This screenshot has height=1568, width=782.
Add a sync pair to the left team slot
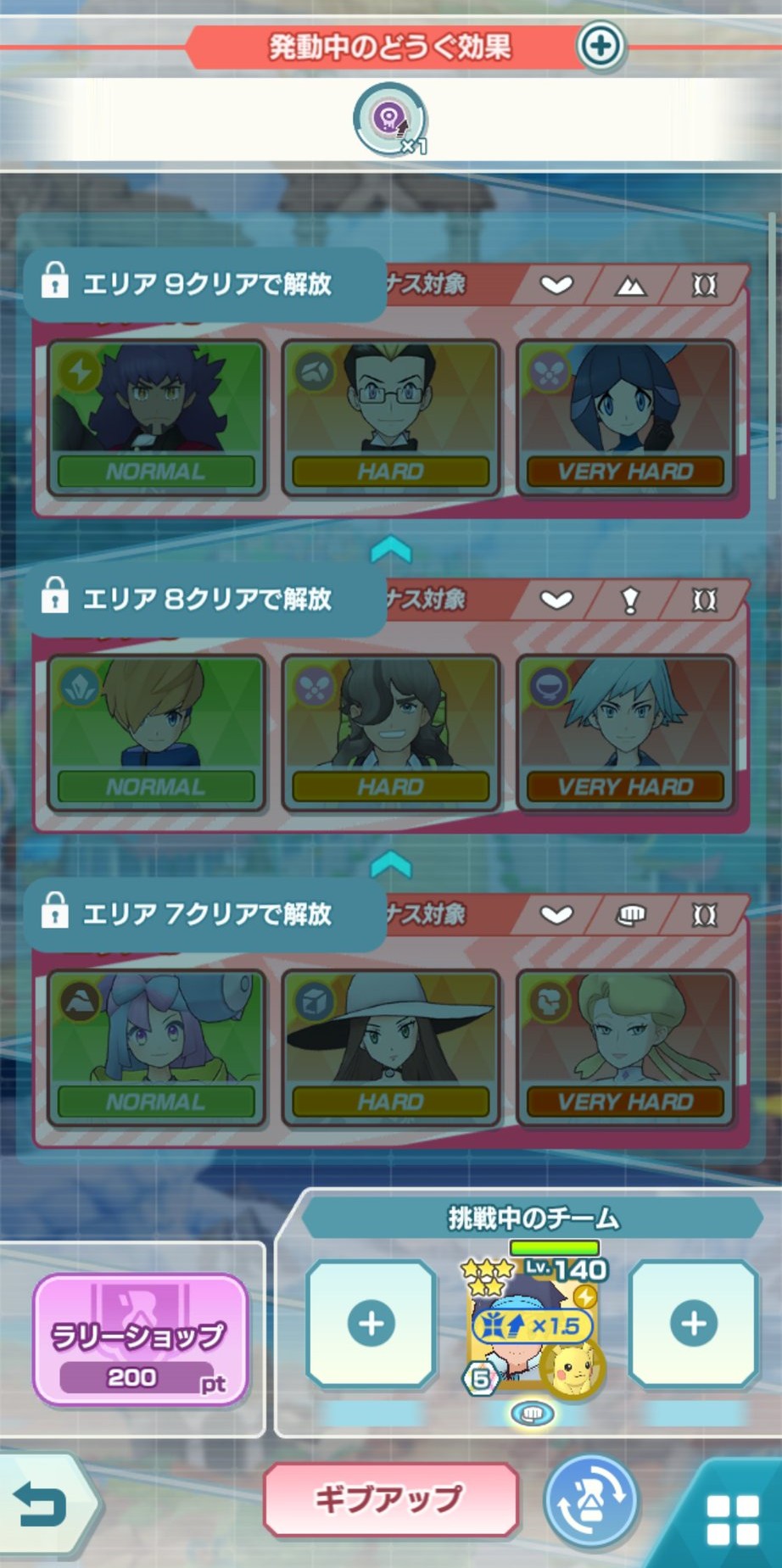pyautogui.click(x=371, y=1324)
